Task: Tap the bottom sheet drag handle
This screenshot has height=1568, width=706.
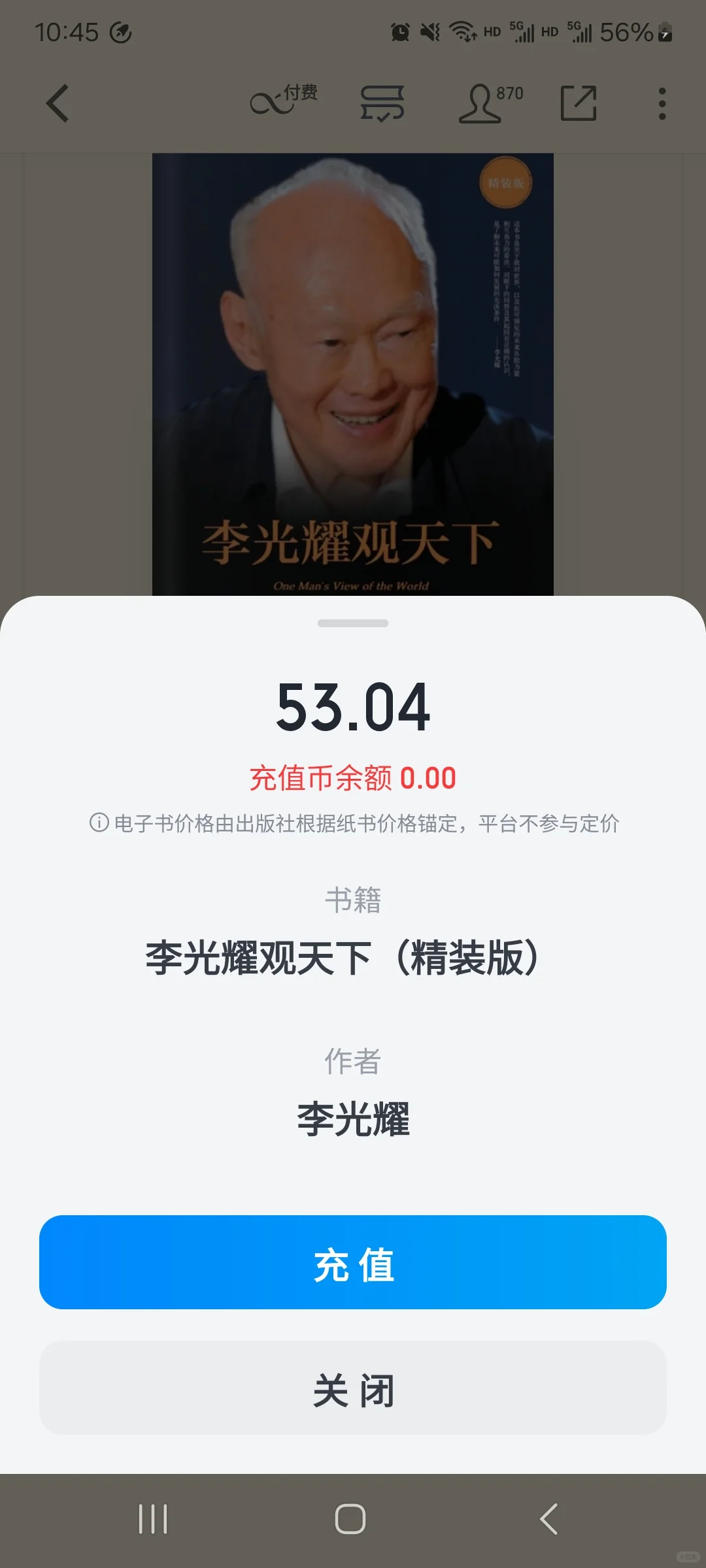Action: click(353, 623)
